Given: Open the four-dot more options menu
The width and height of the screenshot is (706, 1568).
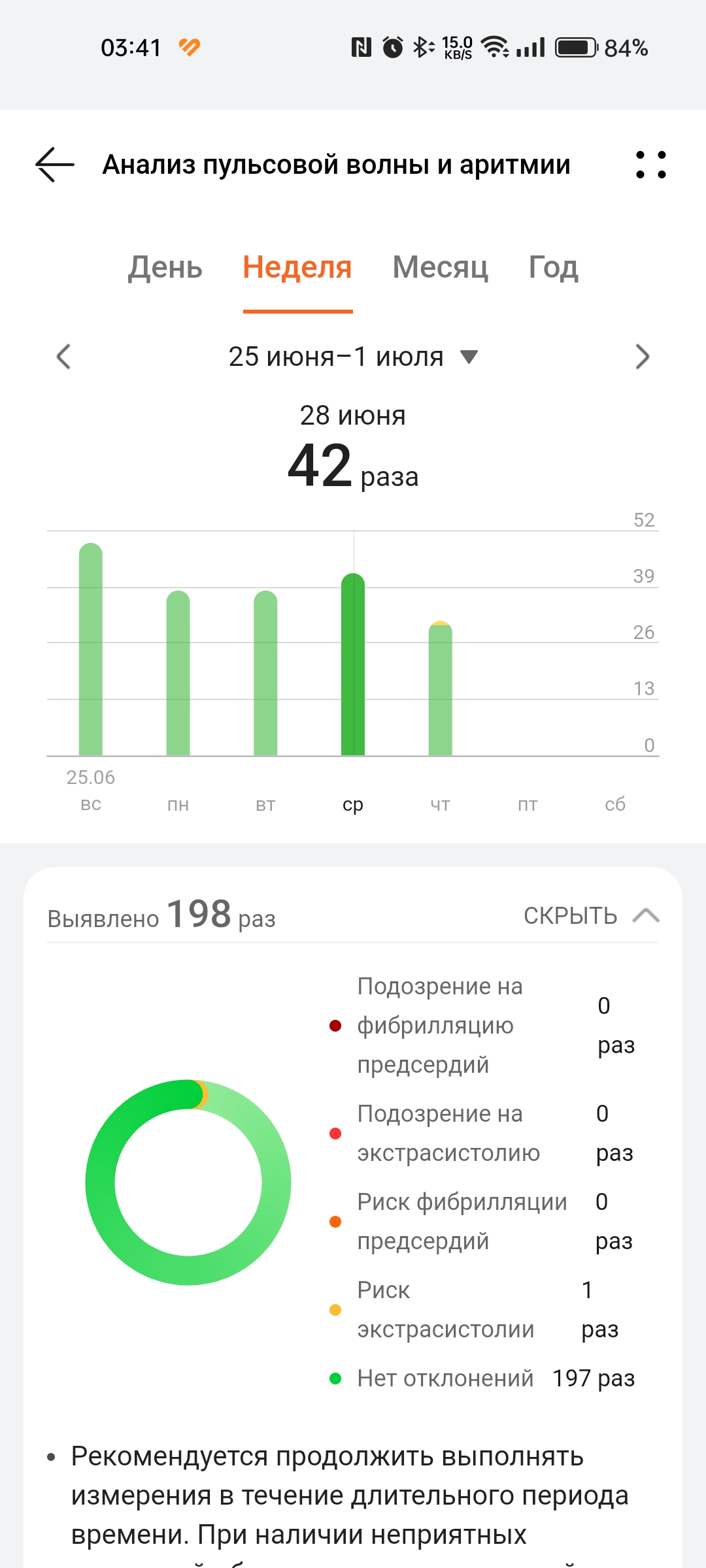Looking at the screenshot, I should tap(651, 165).
